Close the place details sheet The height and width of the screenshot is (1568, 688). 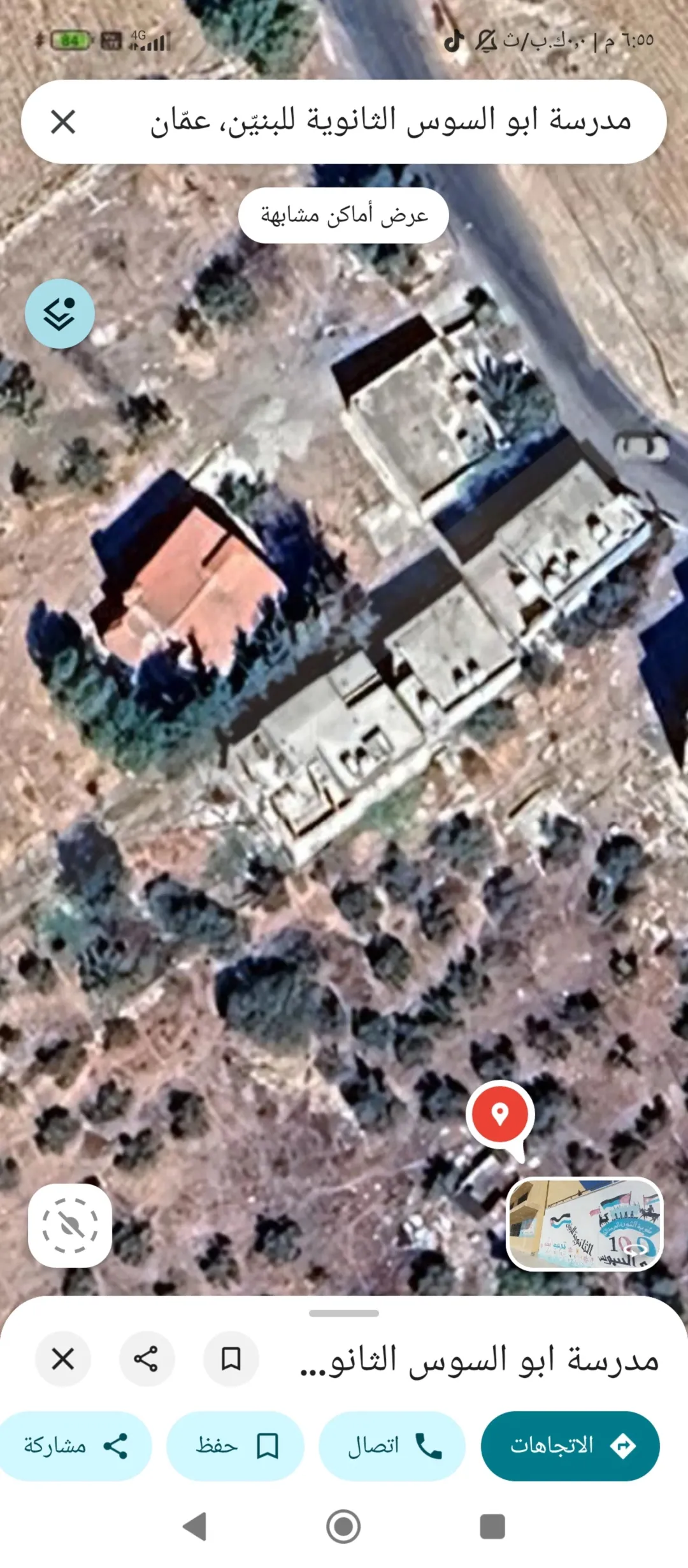63,1359
